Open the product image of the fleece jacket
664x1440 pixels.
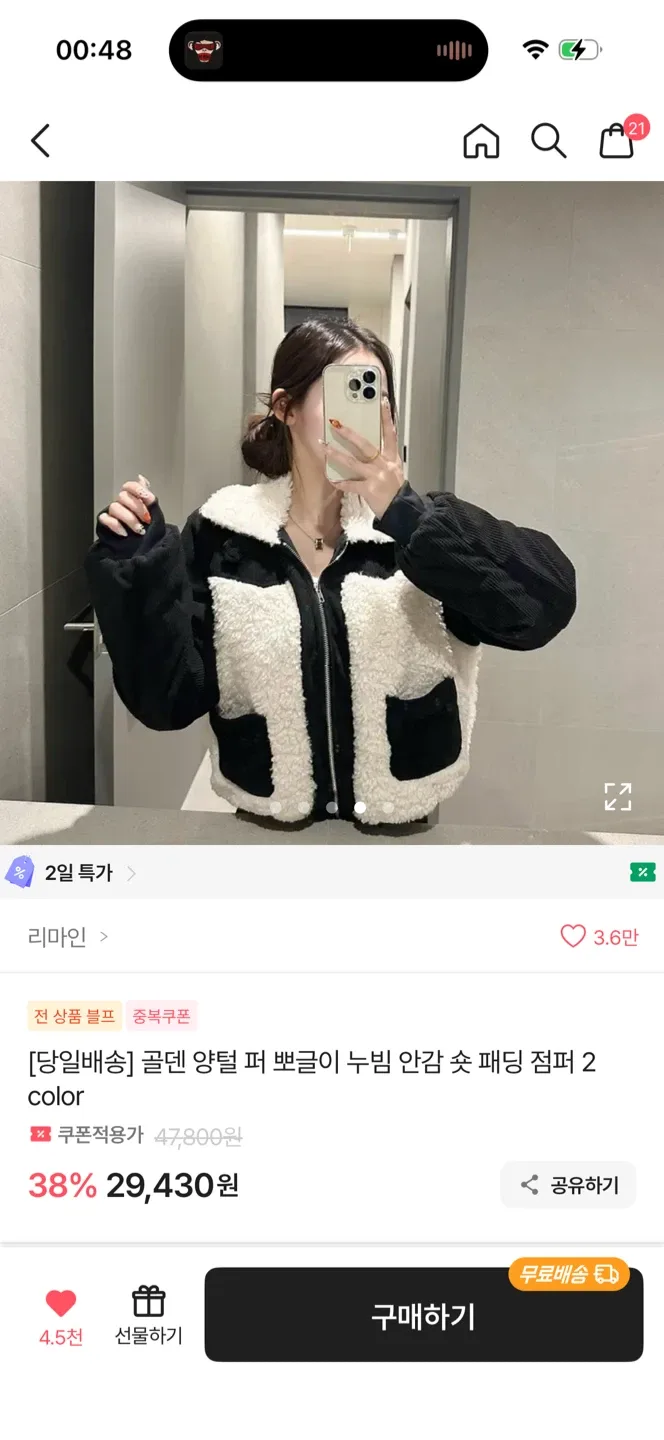[x=332, y=513]
